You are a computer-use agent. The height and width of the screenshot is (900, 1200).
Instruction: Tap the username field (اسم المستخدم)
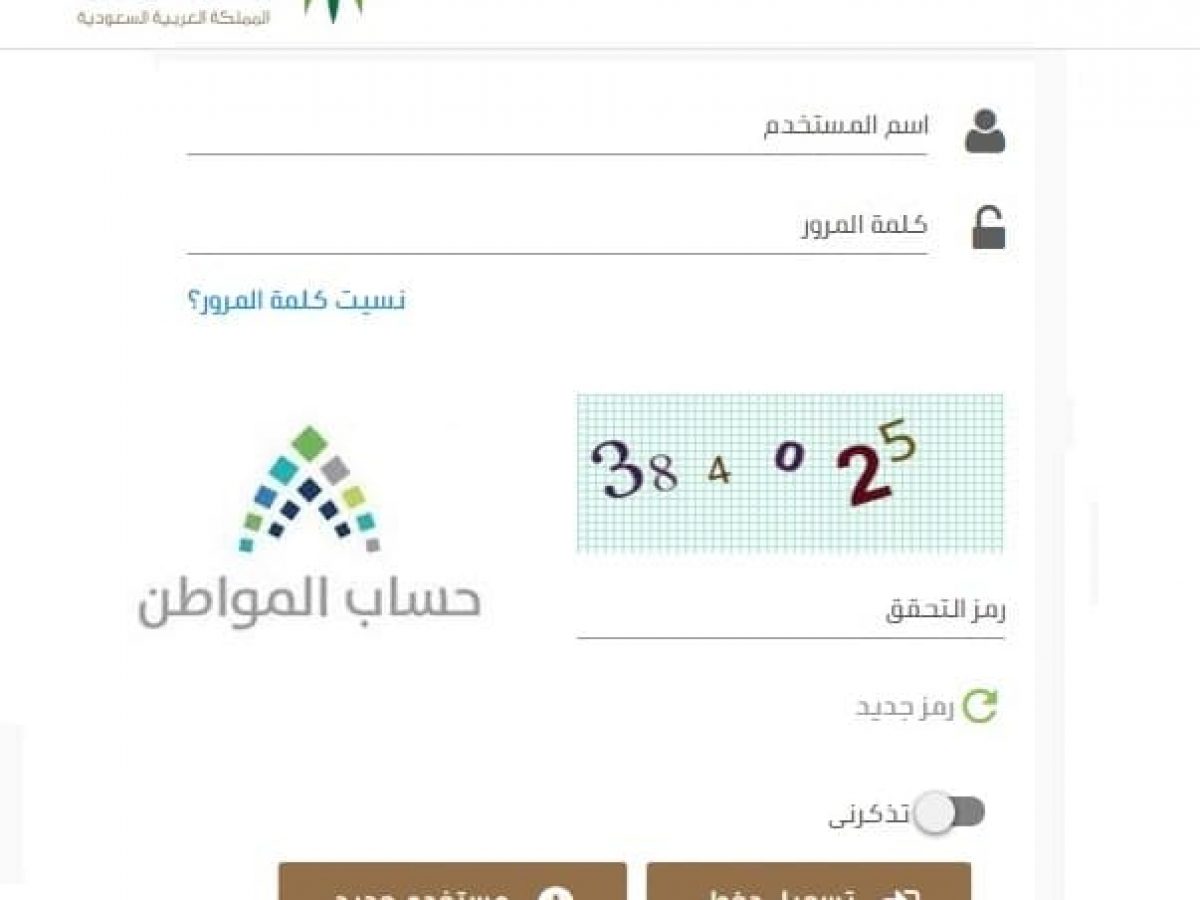(x=557, y=128)
